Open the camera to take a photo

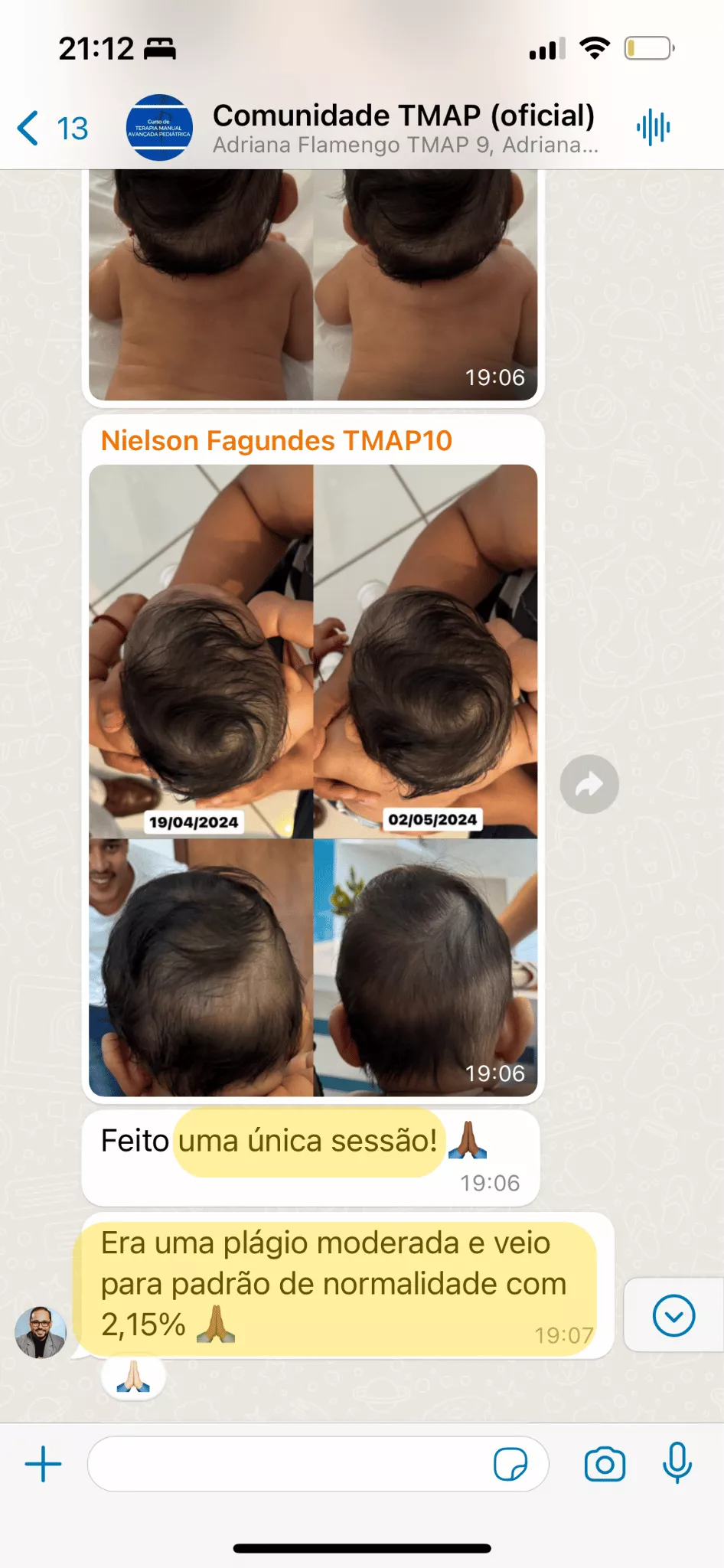[x=605, y=1464]
